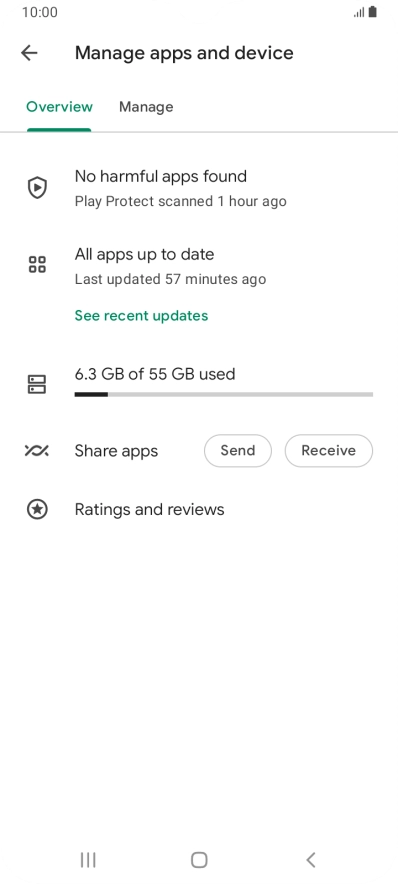Switch to the Manage tab

click(146, 107)
